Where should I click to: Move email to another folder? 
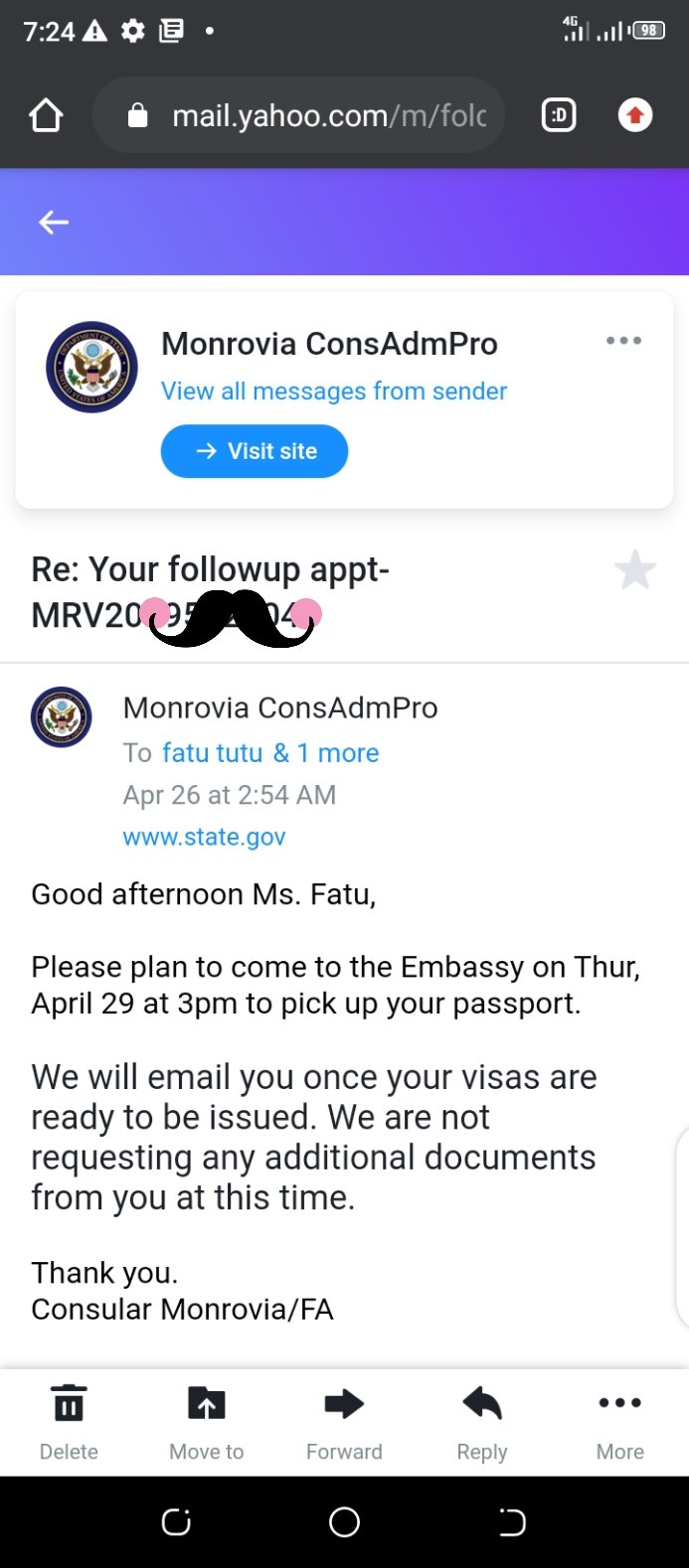click(x=207, y=1423)
